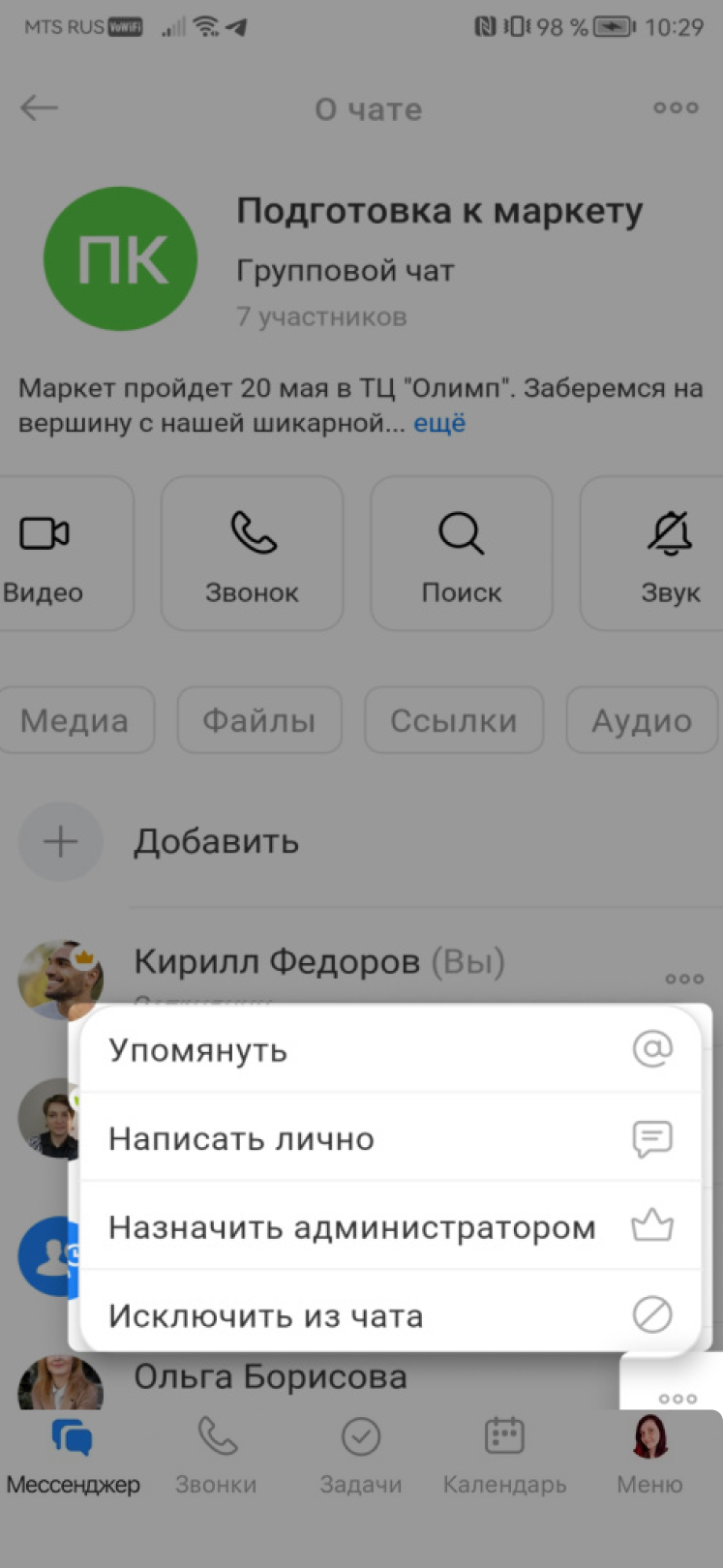Screen dimensions: 723x1568
Task: Select Исключить из чата
Action: [387, 1315]
